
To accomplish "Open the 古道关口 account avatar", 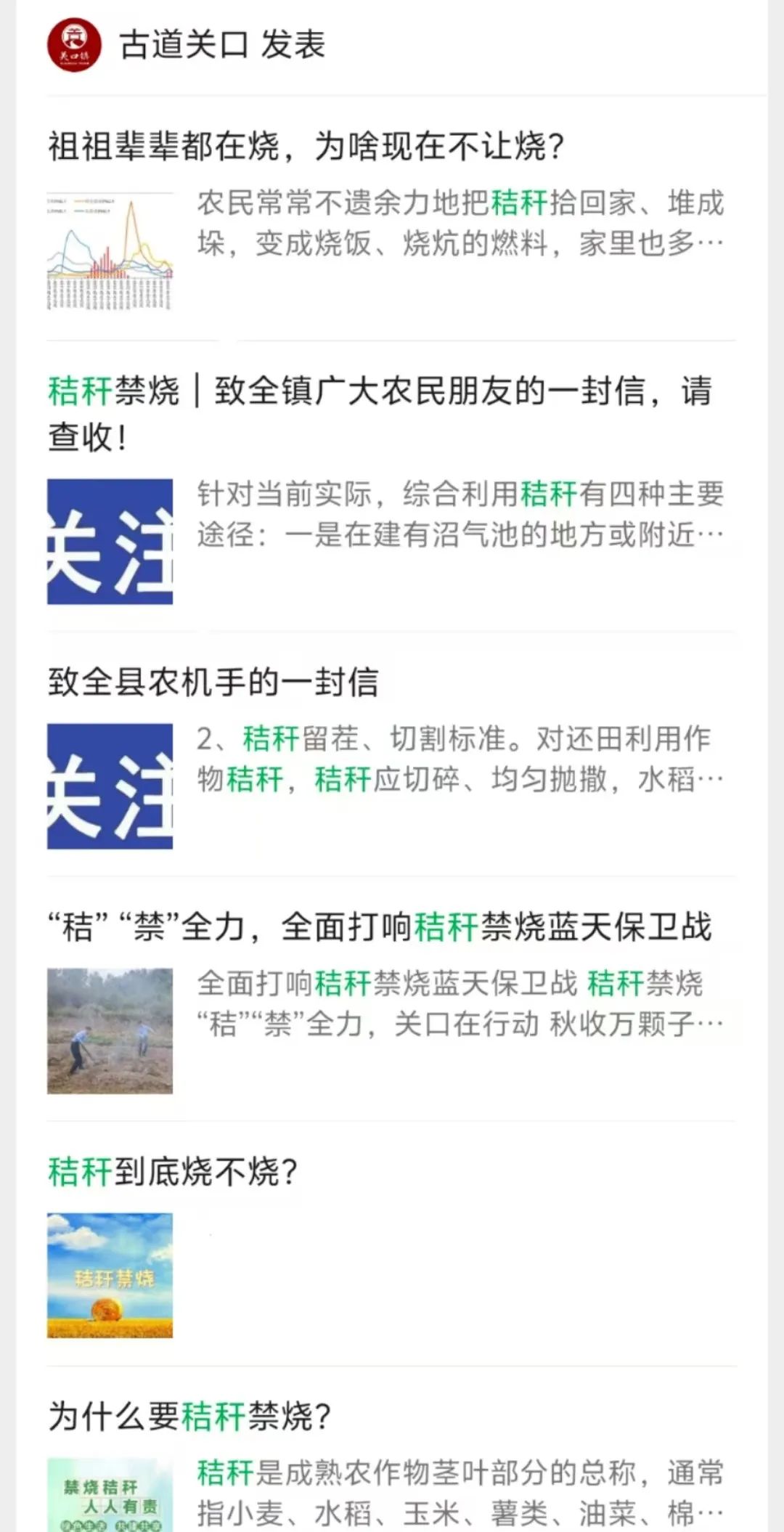I will click(x=74, y=45).
